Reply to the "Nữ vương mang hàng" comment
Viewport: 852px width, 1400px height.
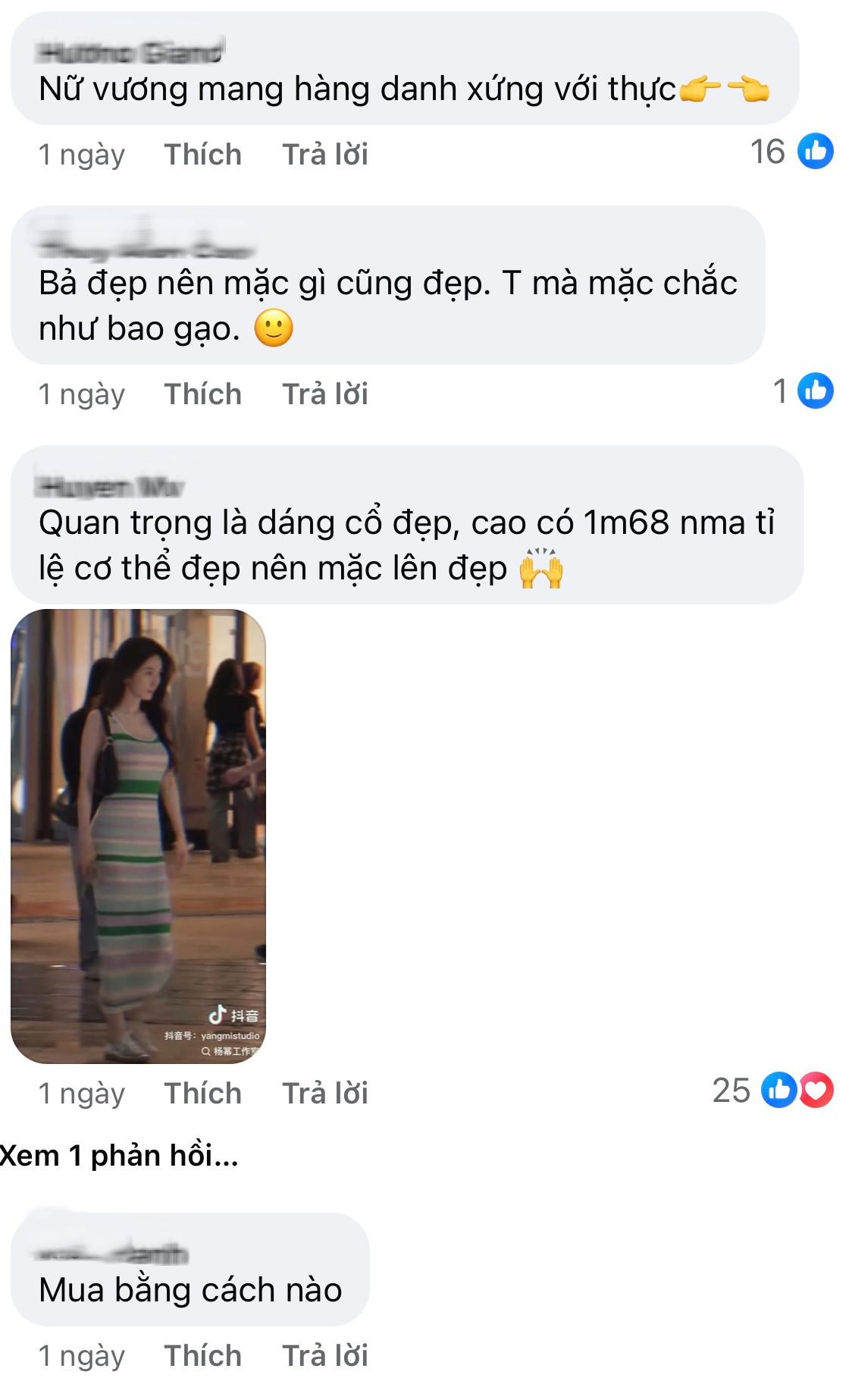(x=324, y=155)
